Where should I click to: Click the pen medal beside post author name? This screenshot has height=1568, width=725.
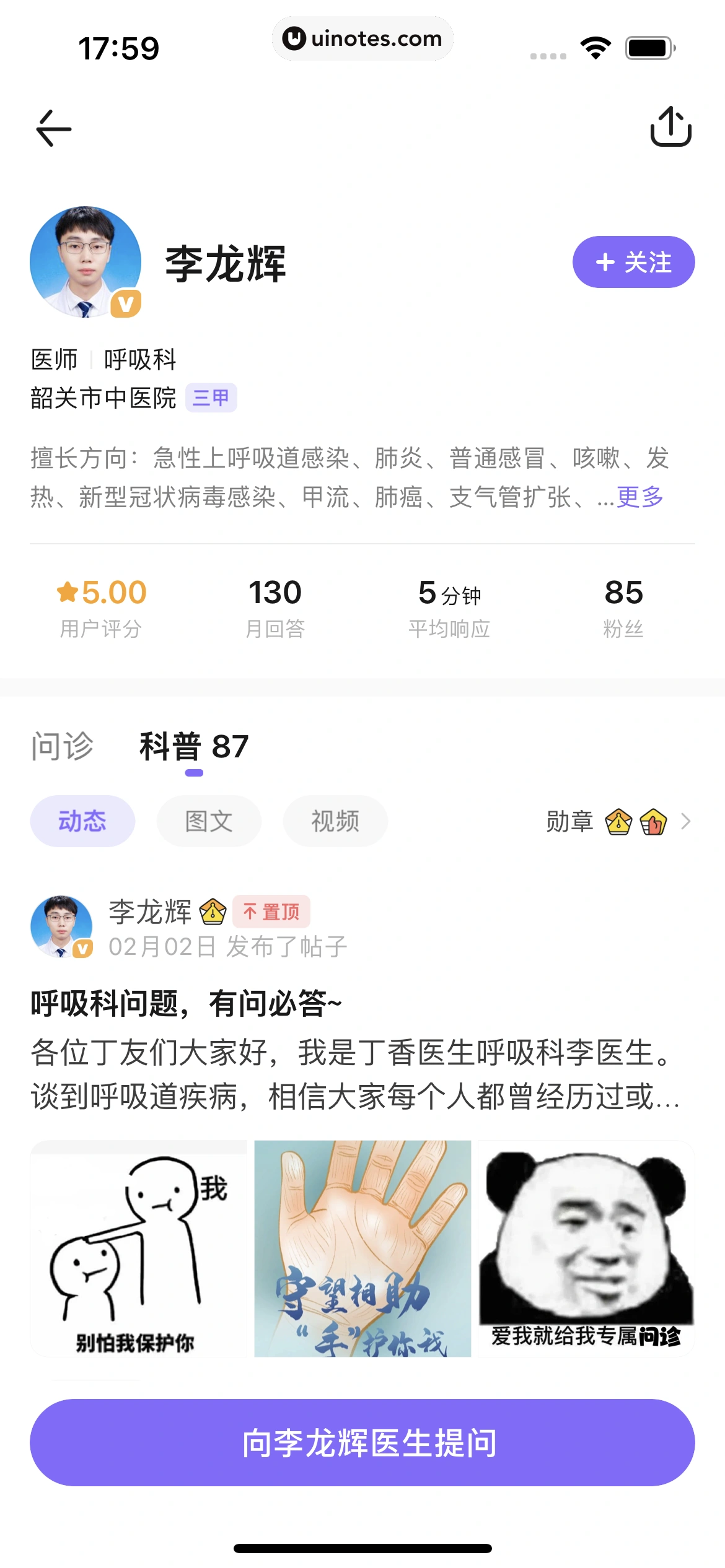coord(212,912)
